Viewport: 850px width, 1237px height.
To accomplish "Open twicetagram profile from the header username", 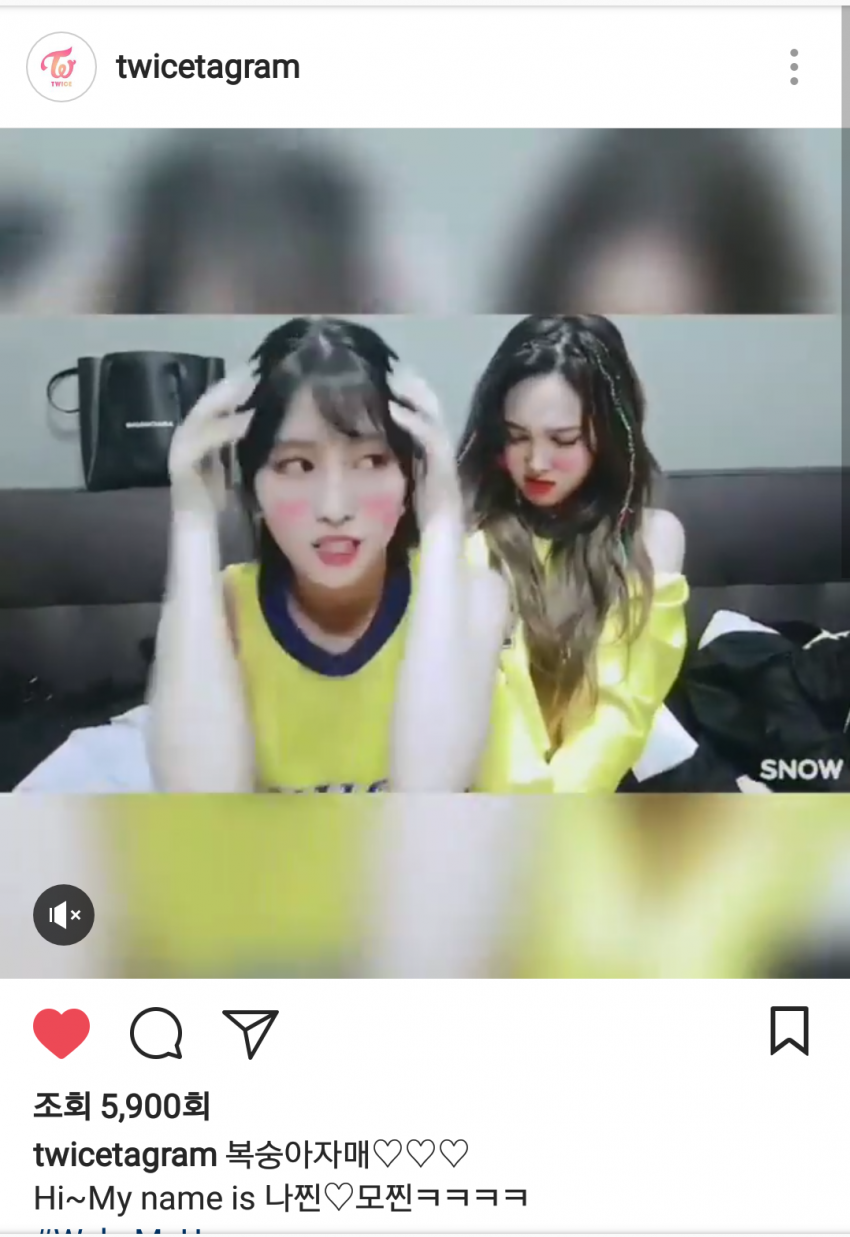I will click(x=208, y=67).
